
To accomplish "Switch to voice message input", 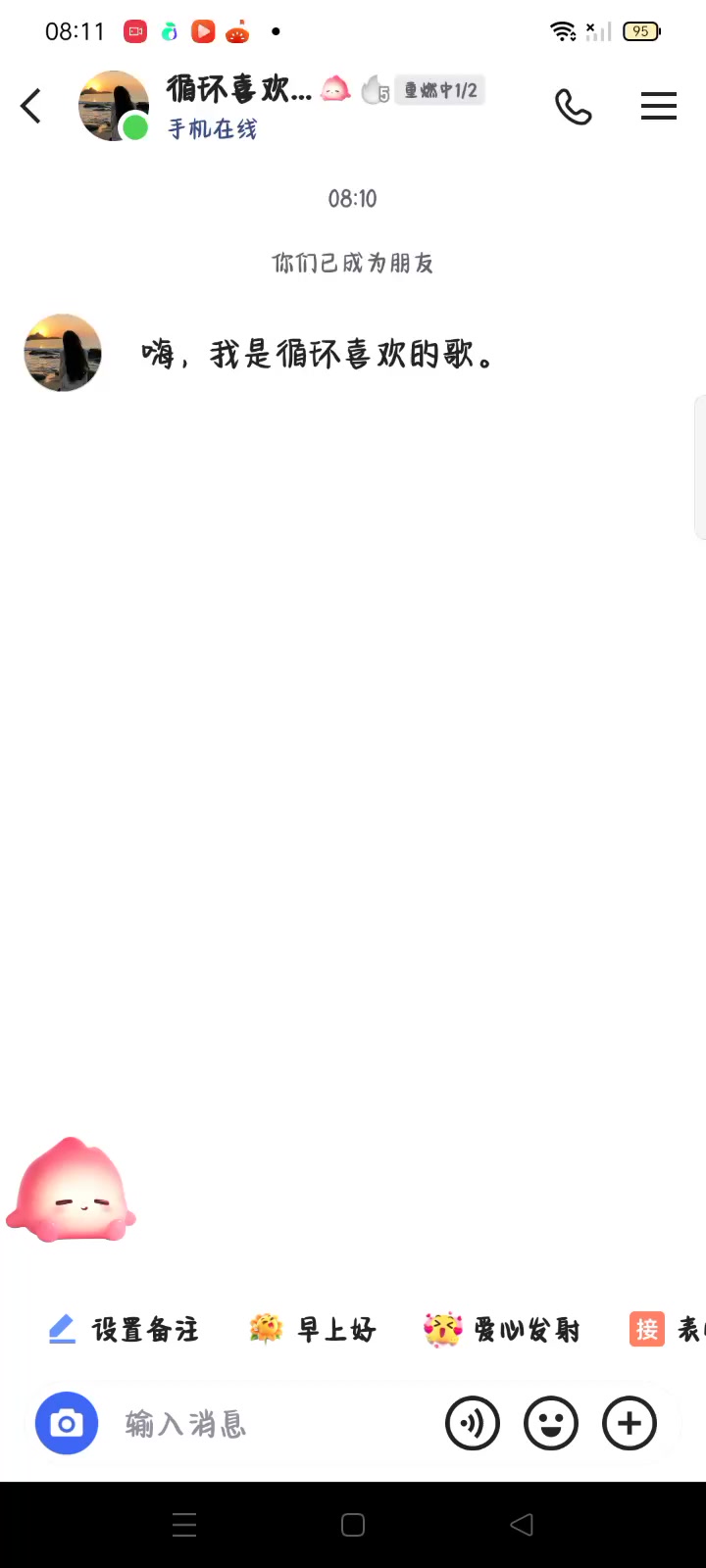I will (x=473, y=1423).
